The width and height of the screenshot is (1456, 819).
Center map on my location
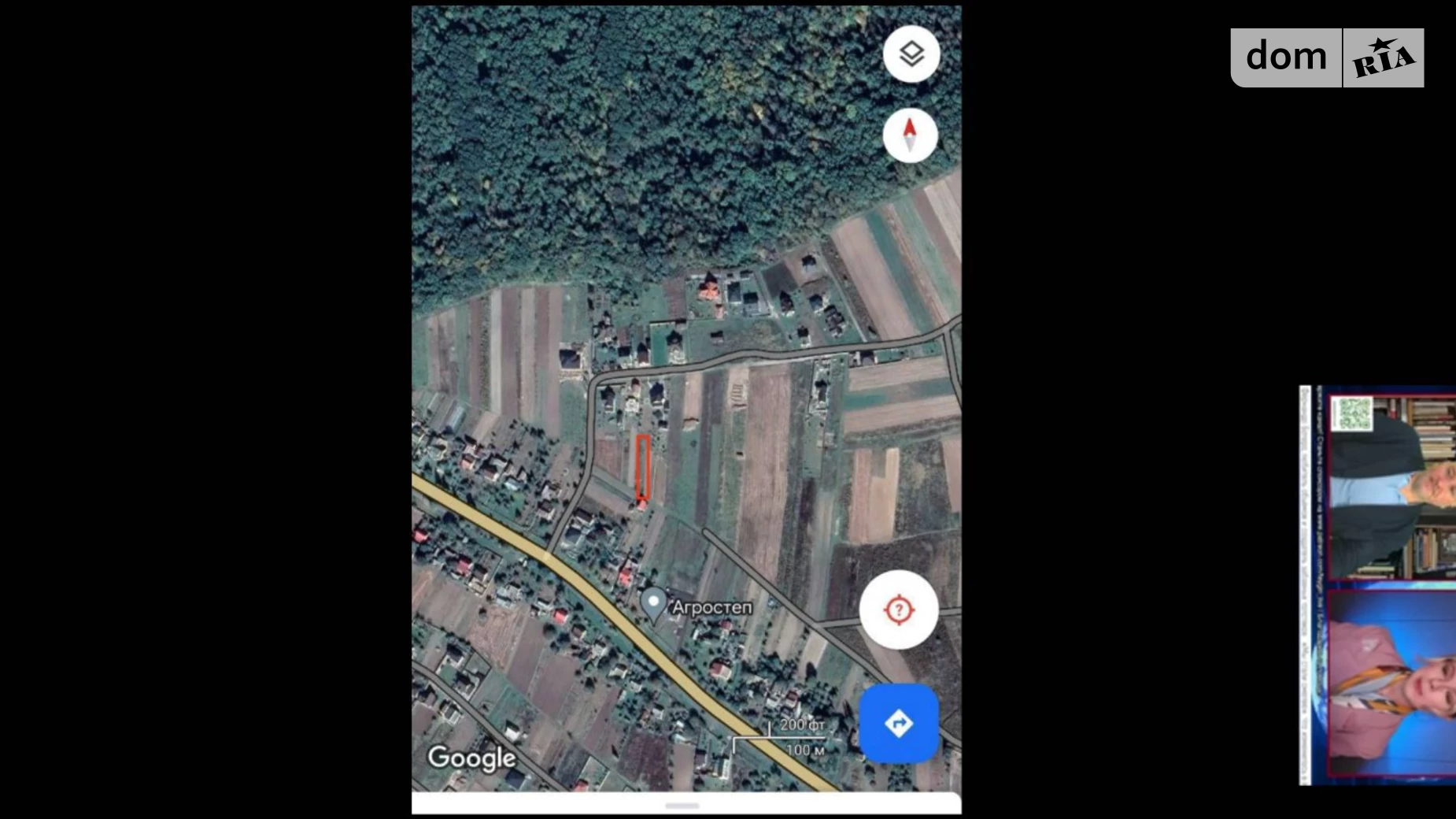[x=898, y=610]
